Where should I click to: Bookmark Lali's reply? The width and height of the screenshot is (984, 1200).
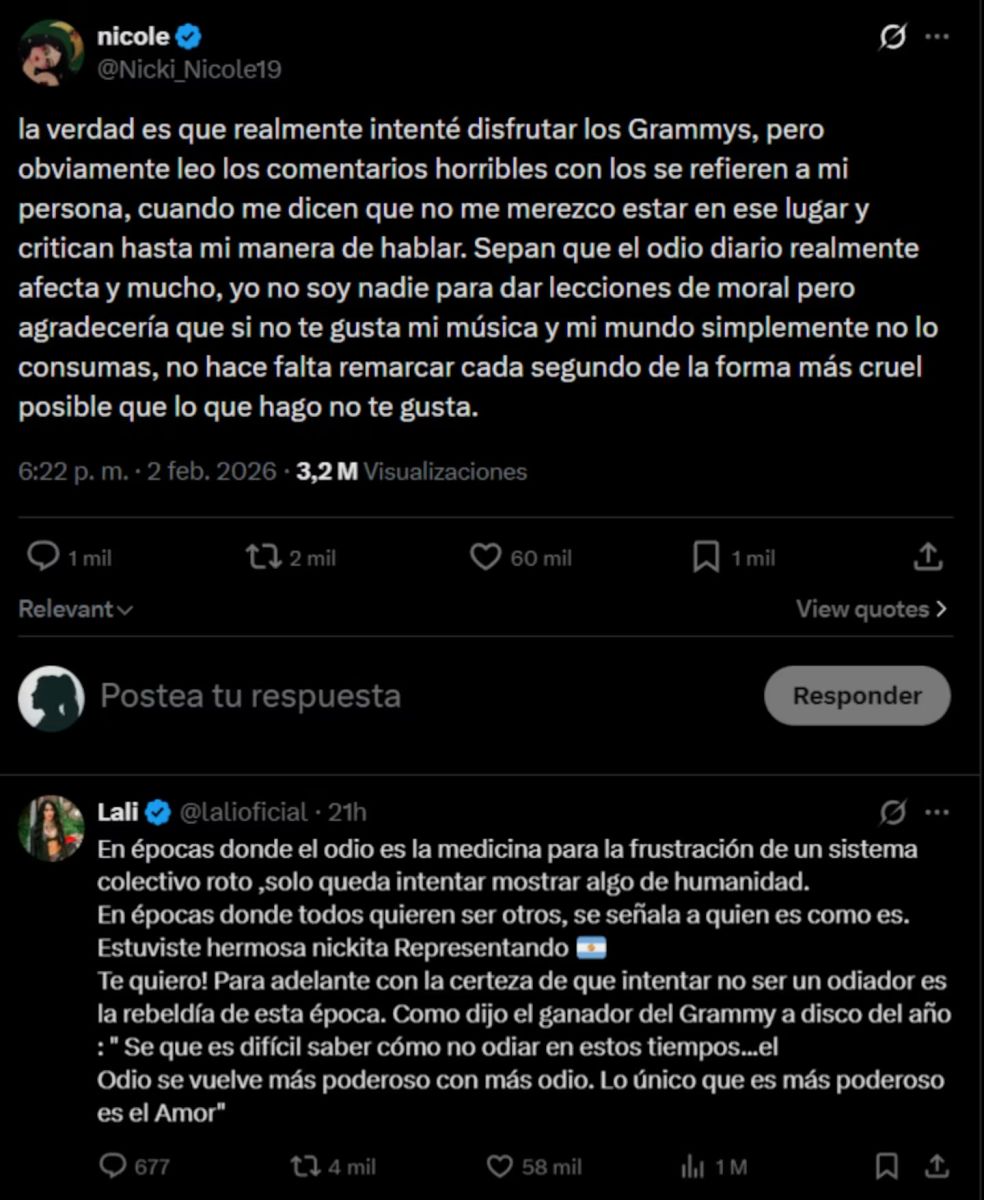pyautogui.click(x=886, y=1166)
